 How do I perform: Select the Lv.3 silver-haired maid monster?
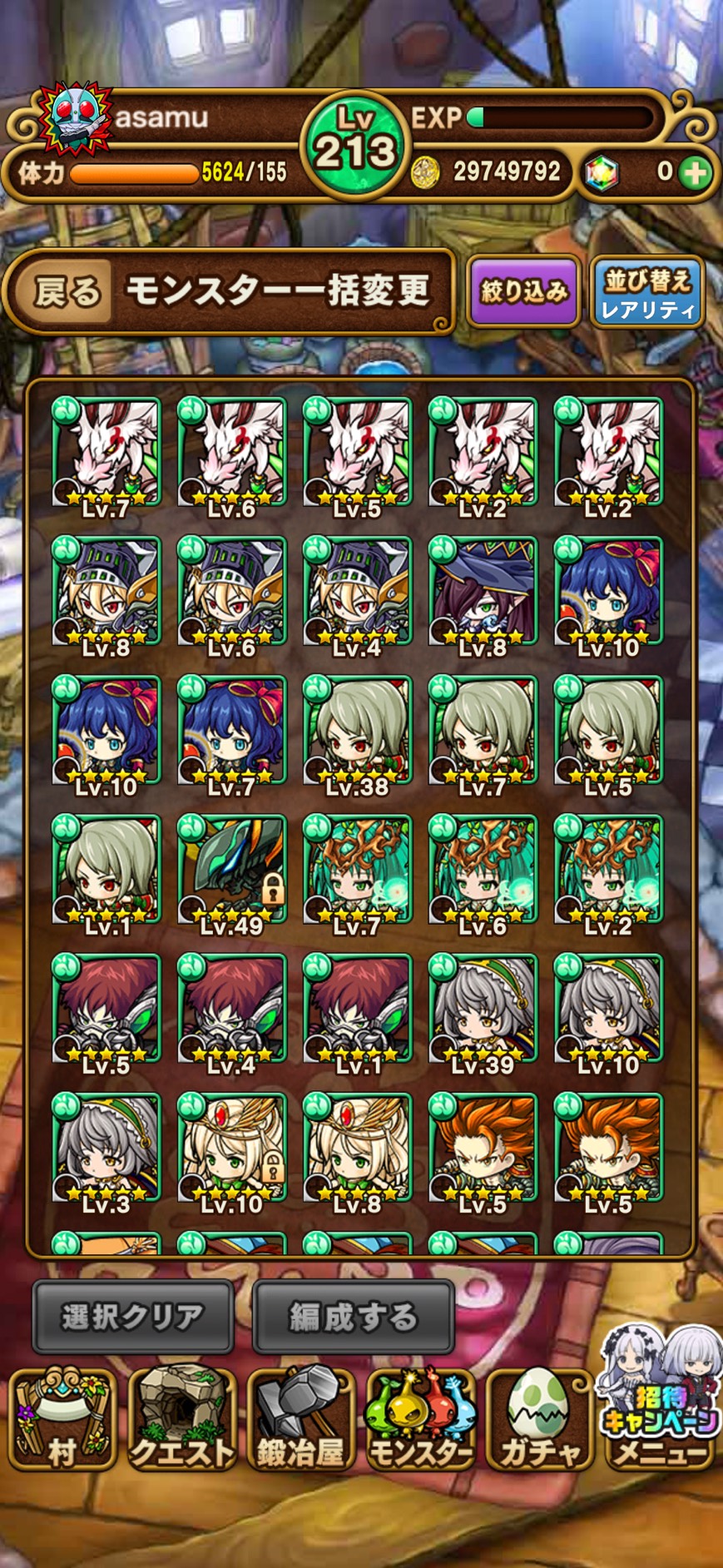106,1148
